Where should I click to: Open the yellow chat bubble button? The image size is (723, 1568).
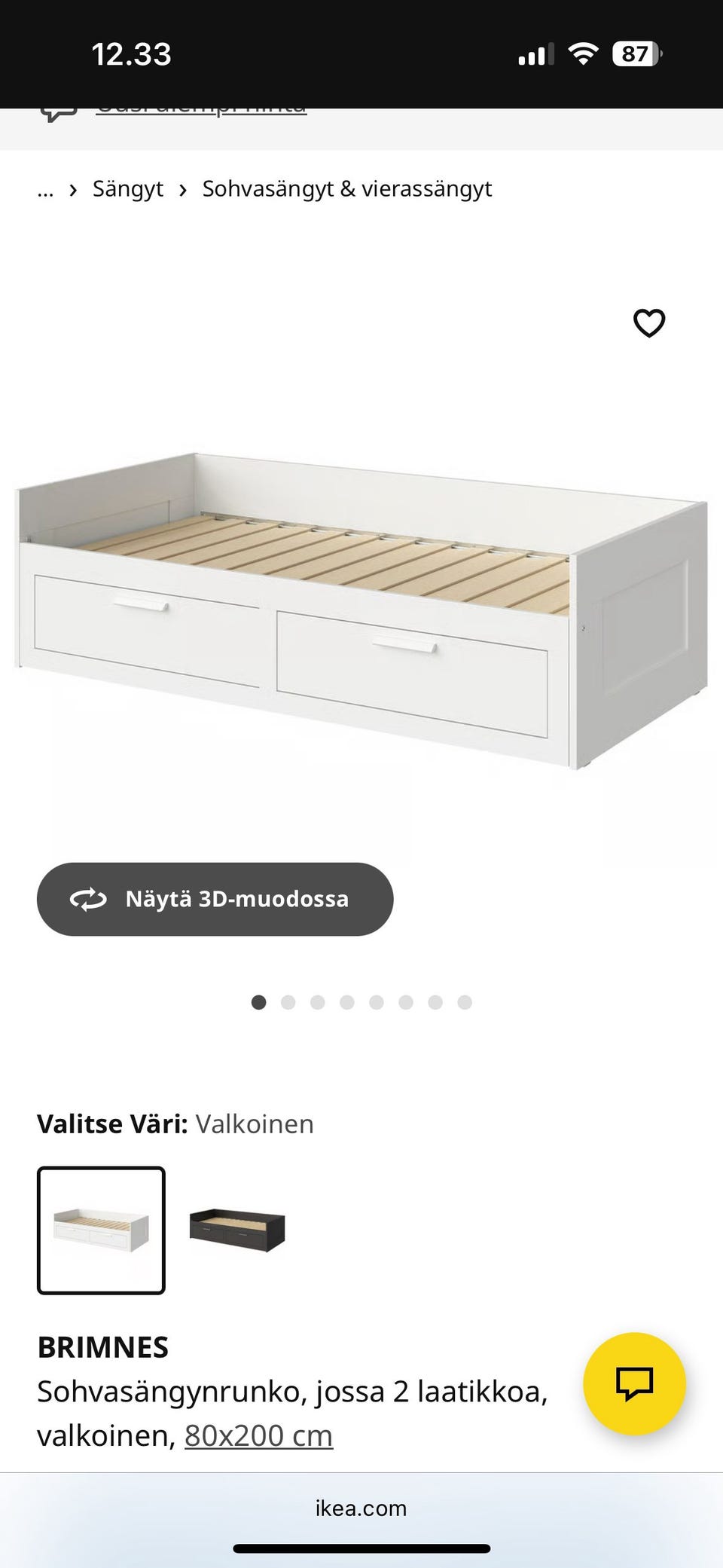634,1383
